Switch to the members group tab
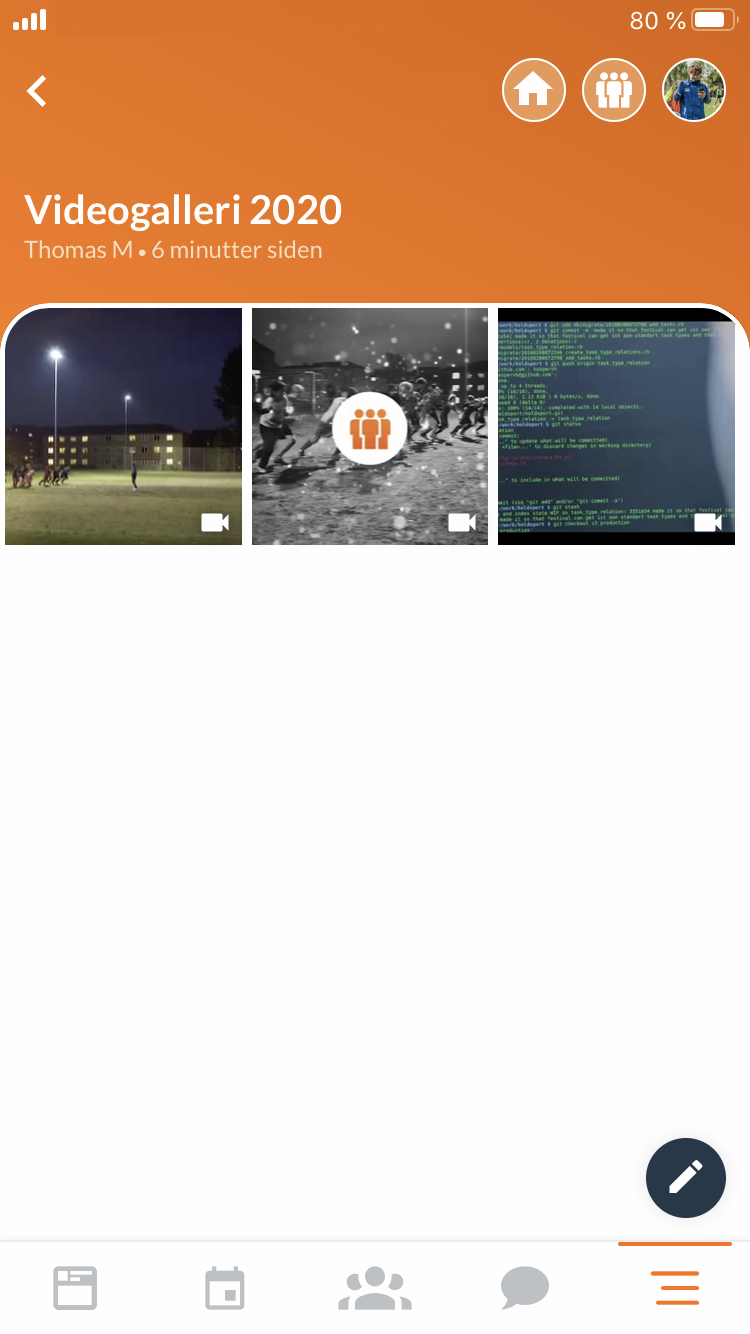Image resolution: width=750 pixels, height=1334 pixels. pyautogui.click(x=375, y=1288)
